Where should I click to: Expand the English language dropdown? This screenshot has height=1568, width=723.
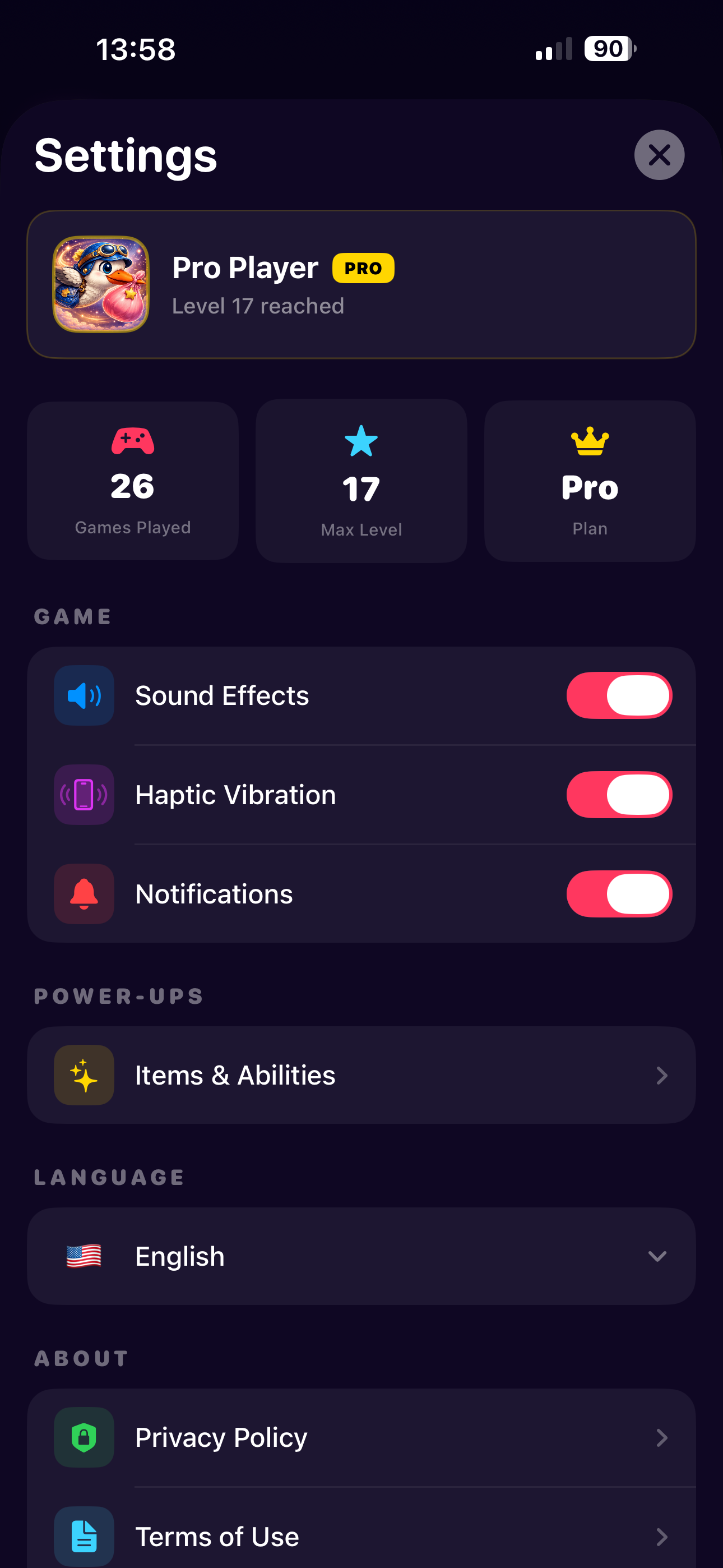[x=361, y=1256]
